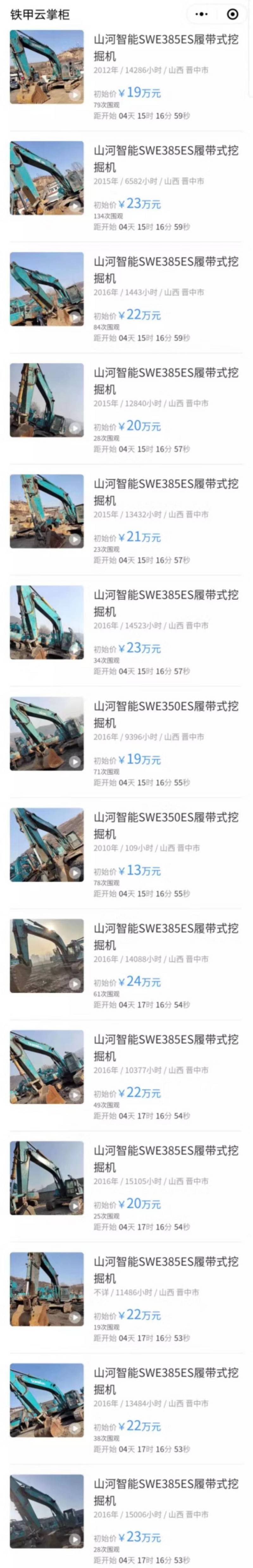Open the 2016年 10377小时 excavator listing
The height and width of the screenshot is (1568, 253).
(165, 1048)
